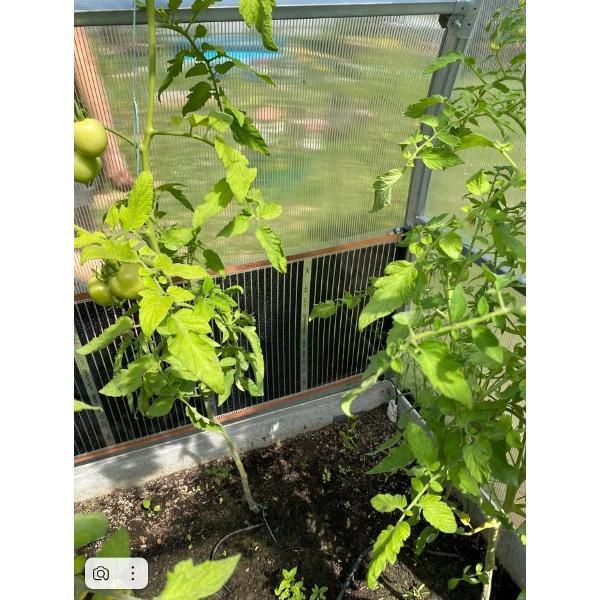Open the three-dot options menu
Screen dimensions: 600x600
click(x=132, y=573)
